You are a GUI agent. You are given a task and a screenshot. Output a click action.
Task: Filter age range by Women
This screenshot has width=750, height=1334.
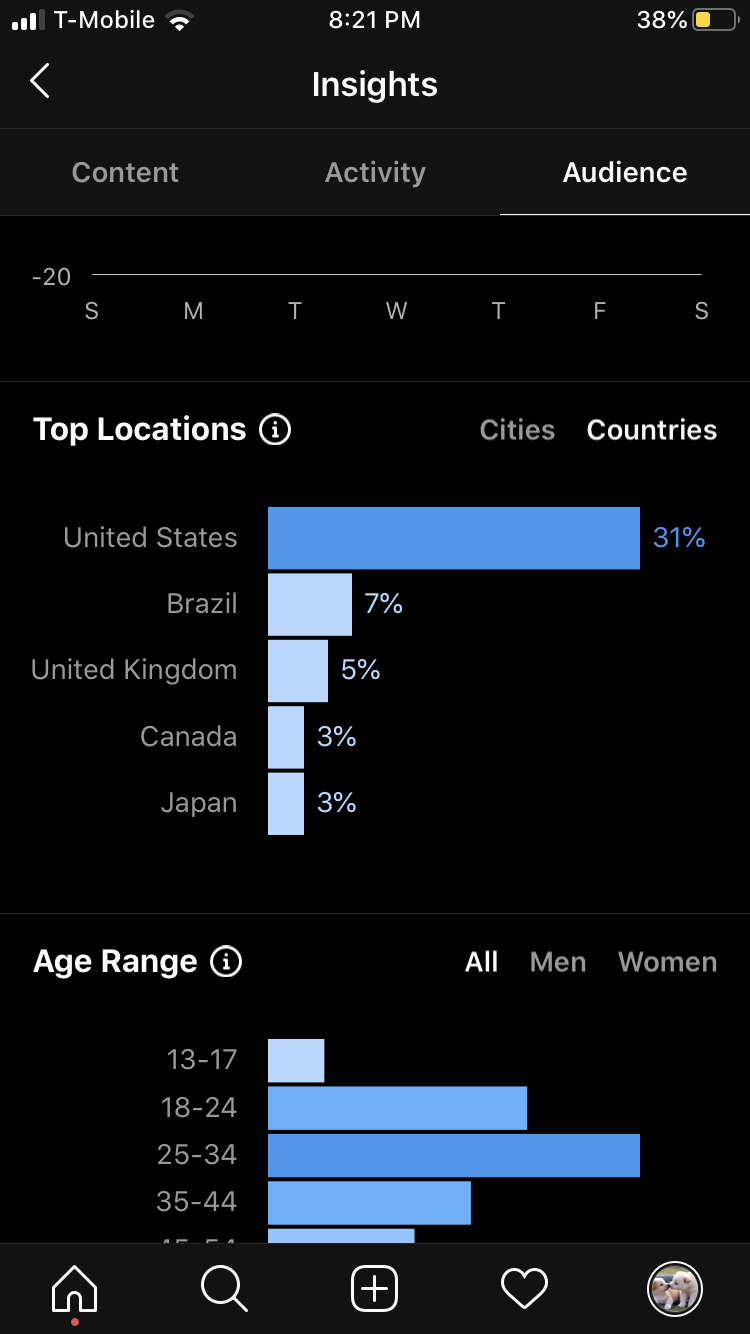coord(668,962)
